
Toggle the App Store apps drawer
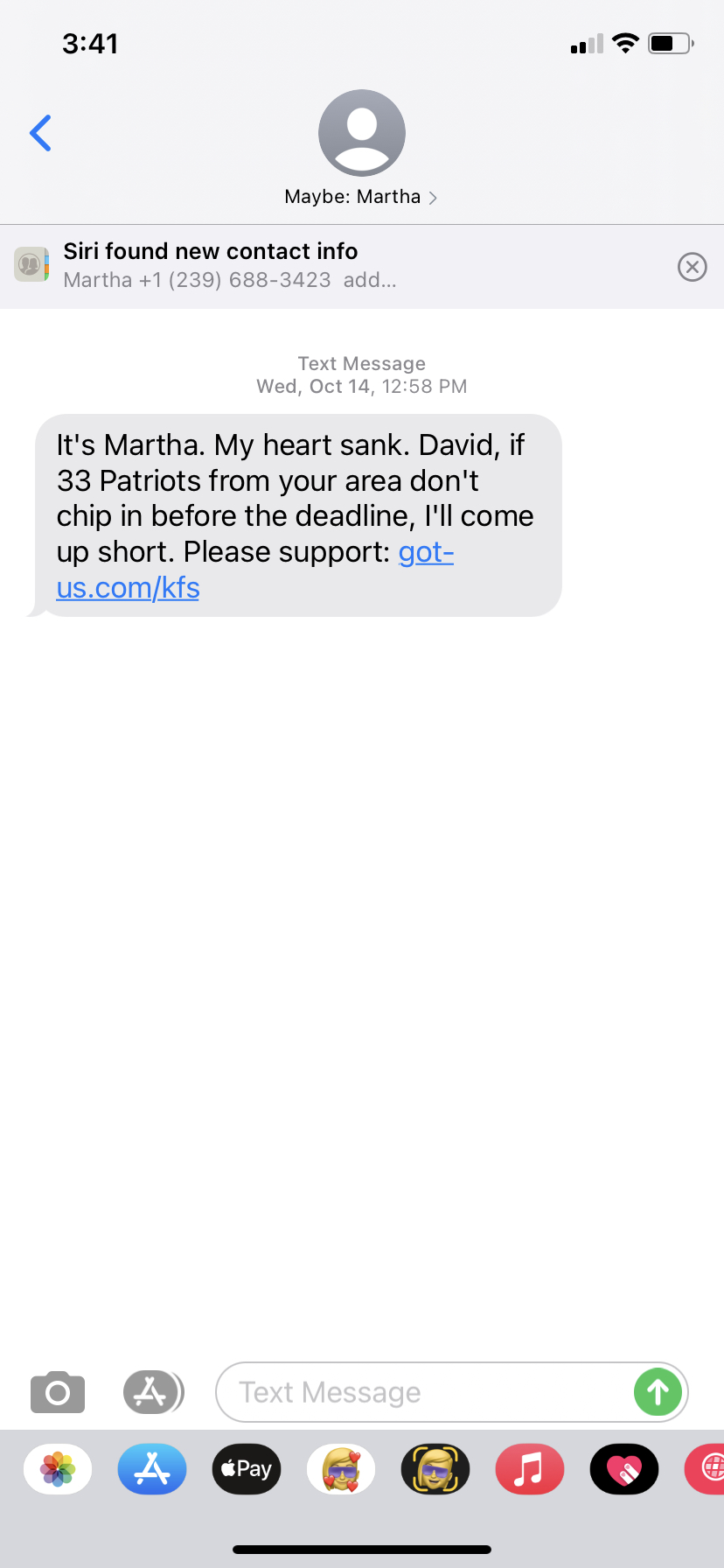(x=152, y=1391)
